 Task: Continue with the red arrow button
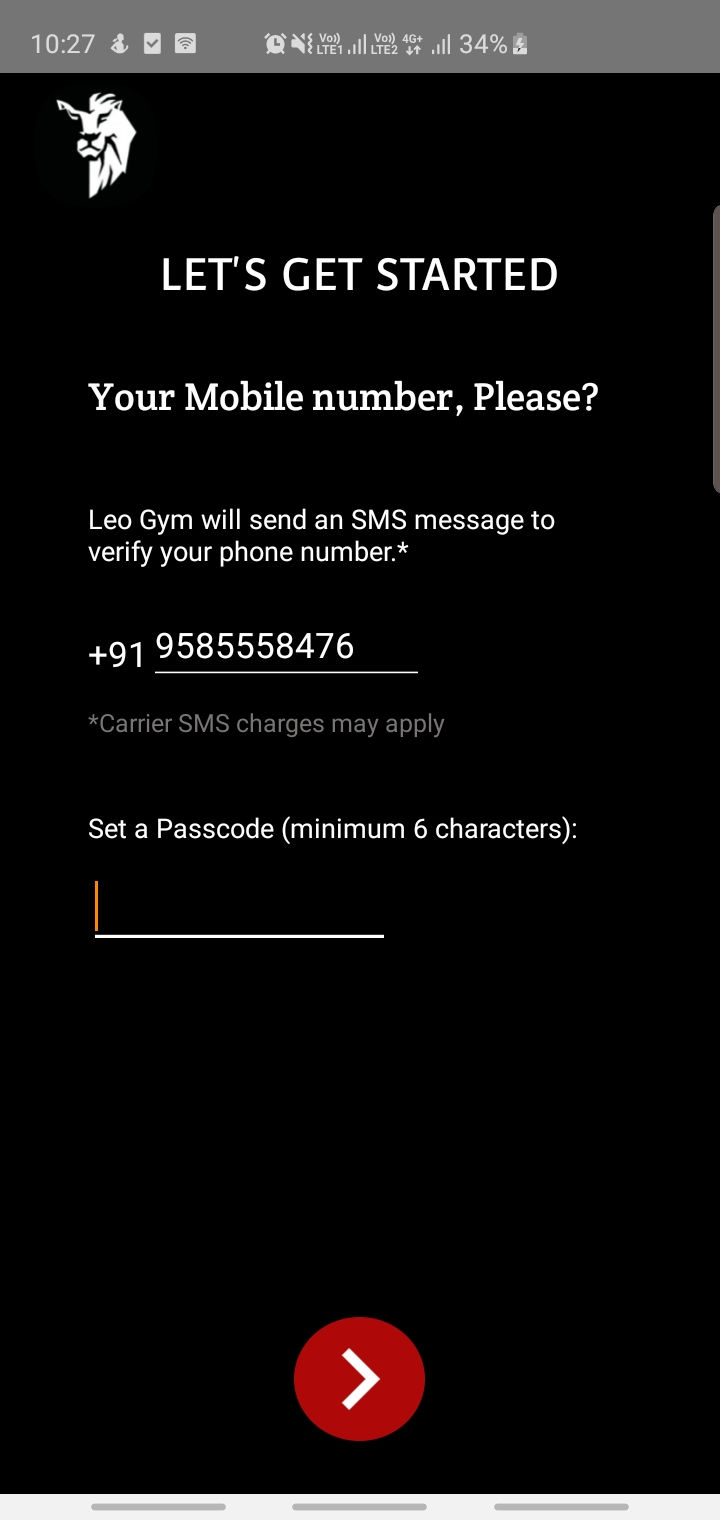pos(359,1379)
